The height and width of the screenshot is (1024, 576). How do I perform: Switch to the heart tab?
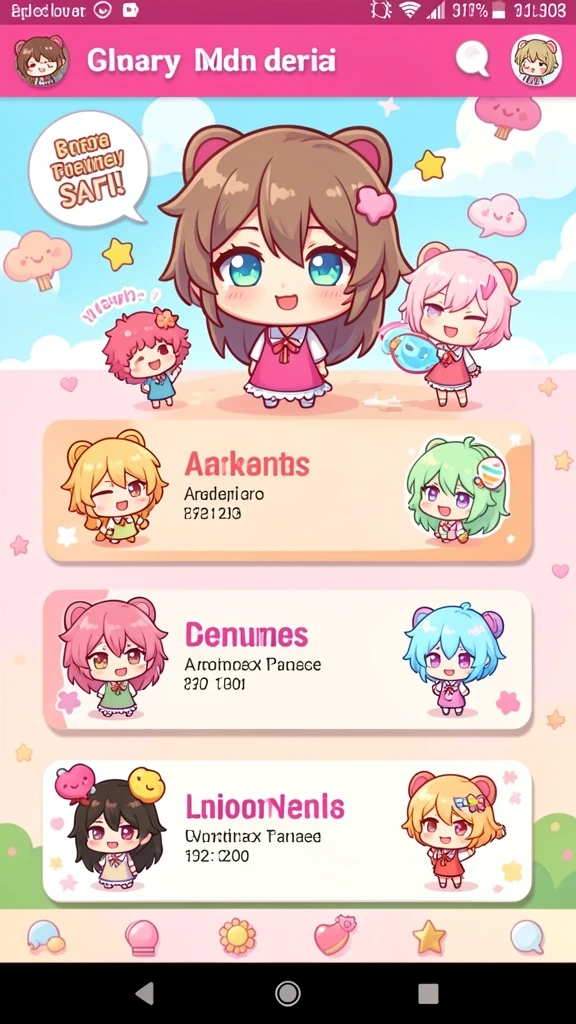(x=334, y=936)
